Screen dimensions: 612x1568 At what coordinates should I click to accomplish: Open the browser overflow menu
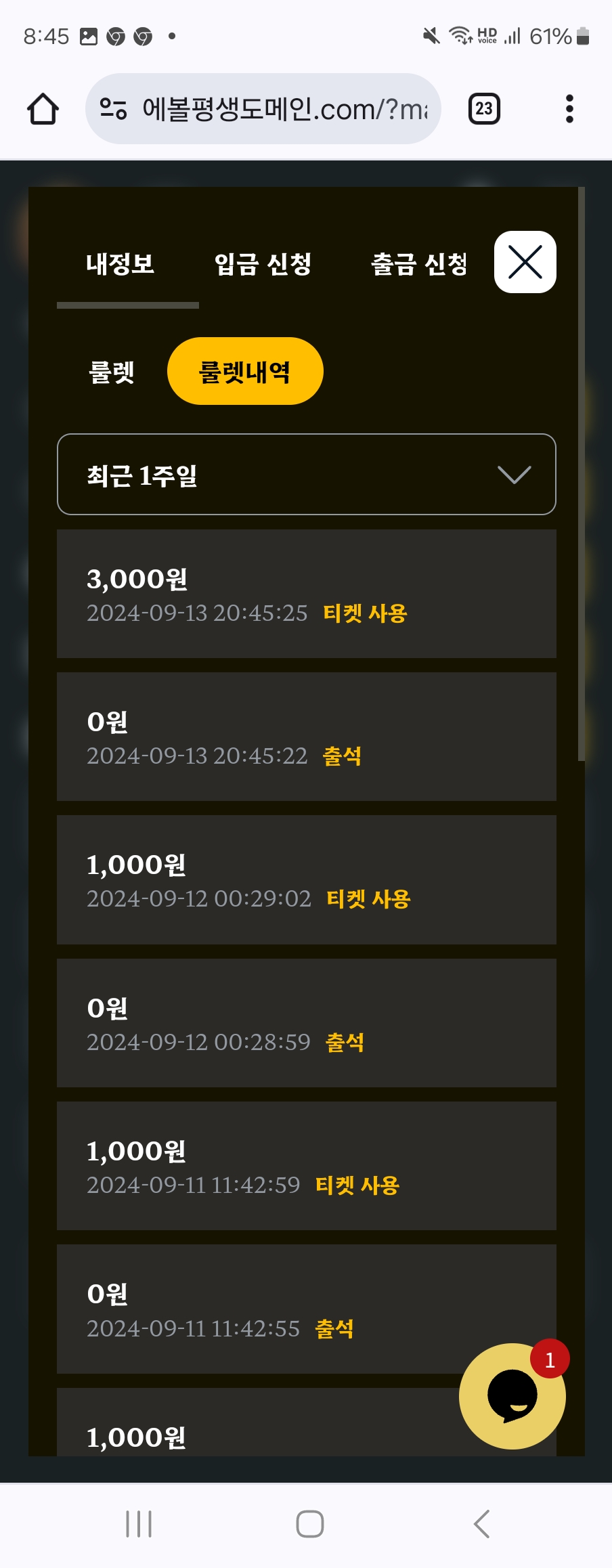[x=569, y=109]
